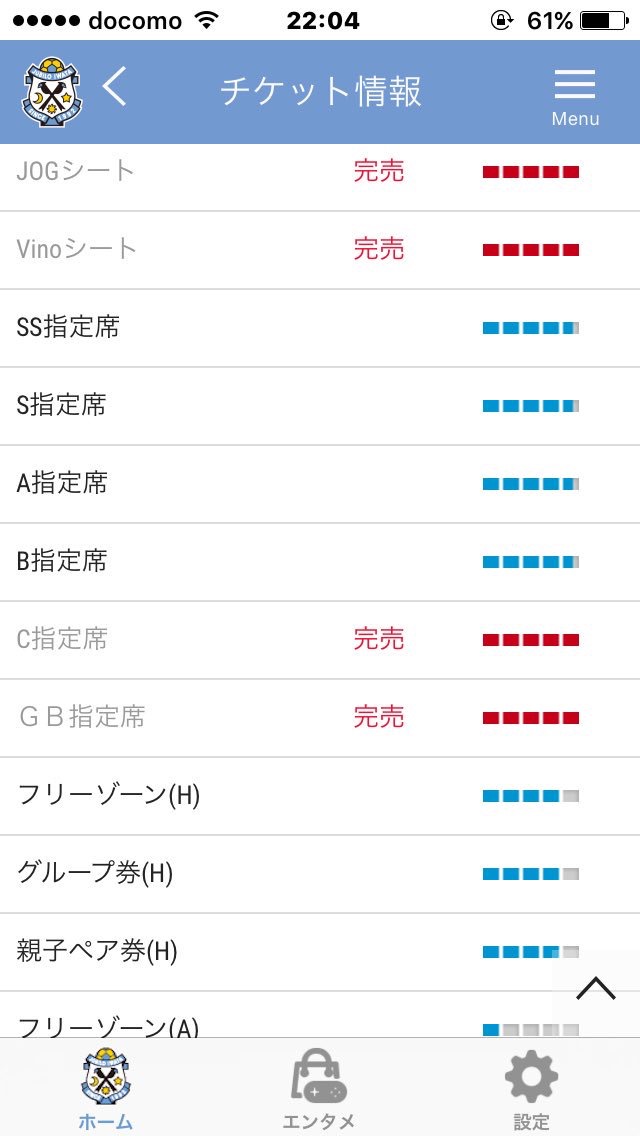Select the S指定席 ticket row

click(x=320, y=406)
